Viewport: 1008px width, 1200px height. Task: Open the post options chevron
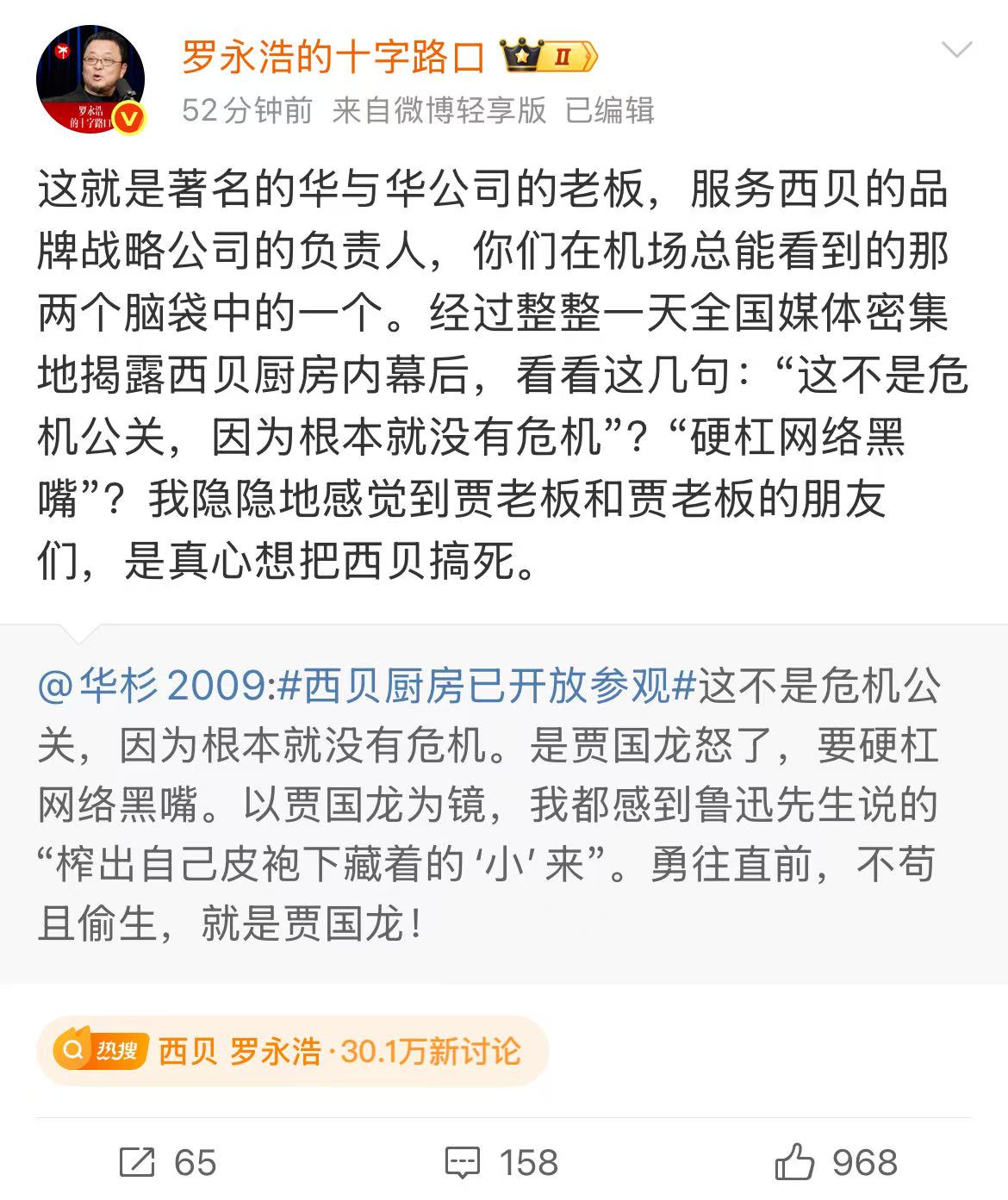coord(956,50)
